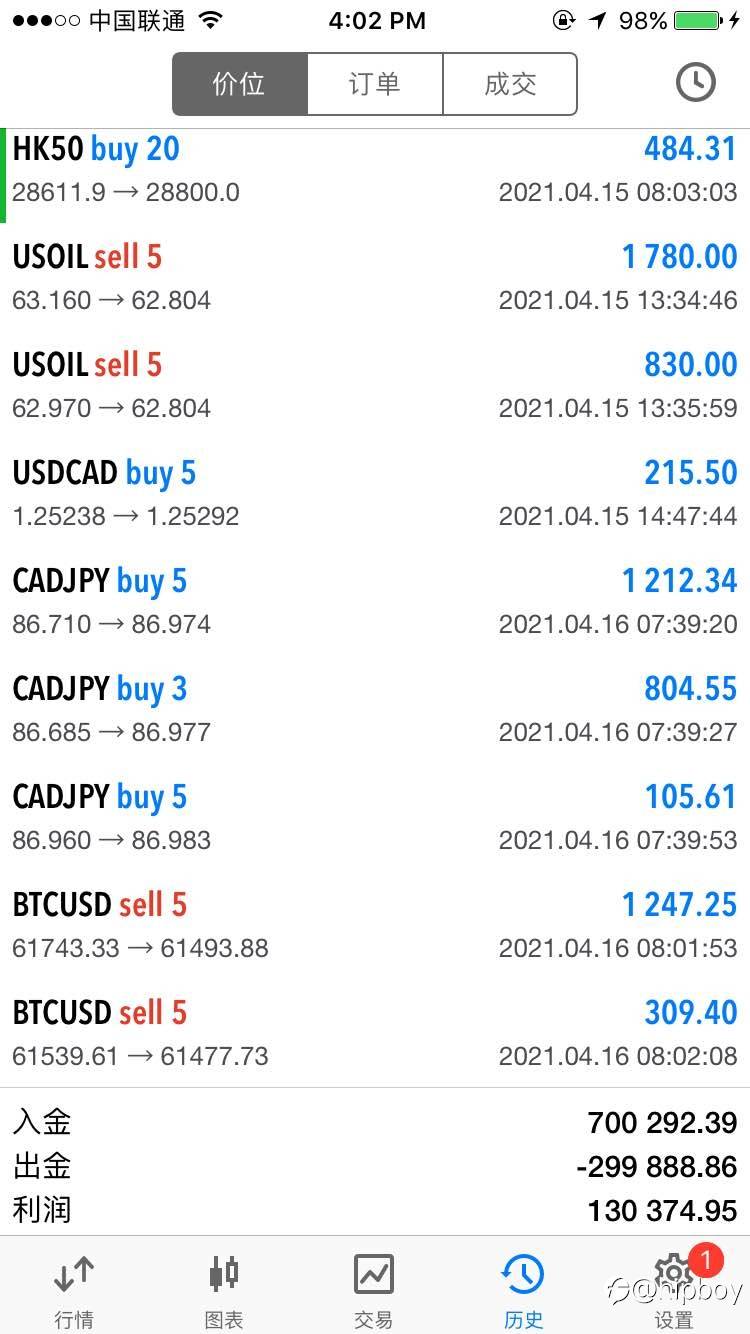Open the CADJPY trade with 105.61 profit
750x1334 pixels.
(375, 818)
